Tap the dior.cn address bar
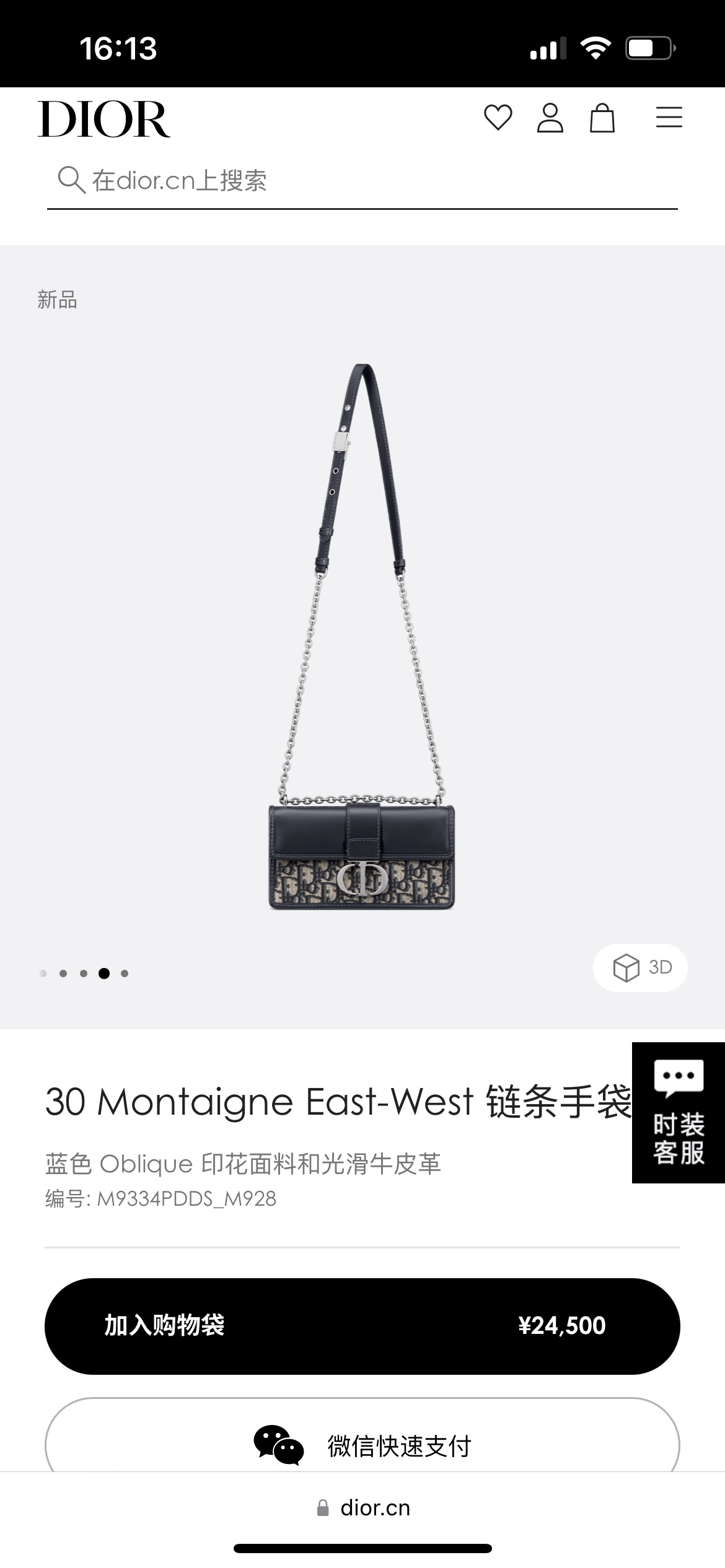This screenshot has width=725, height=1568. click(x=363, y=1508)
